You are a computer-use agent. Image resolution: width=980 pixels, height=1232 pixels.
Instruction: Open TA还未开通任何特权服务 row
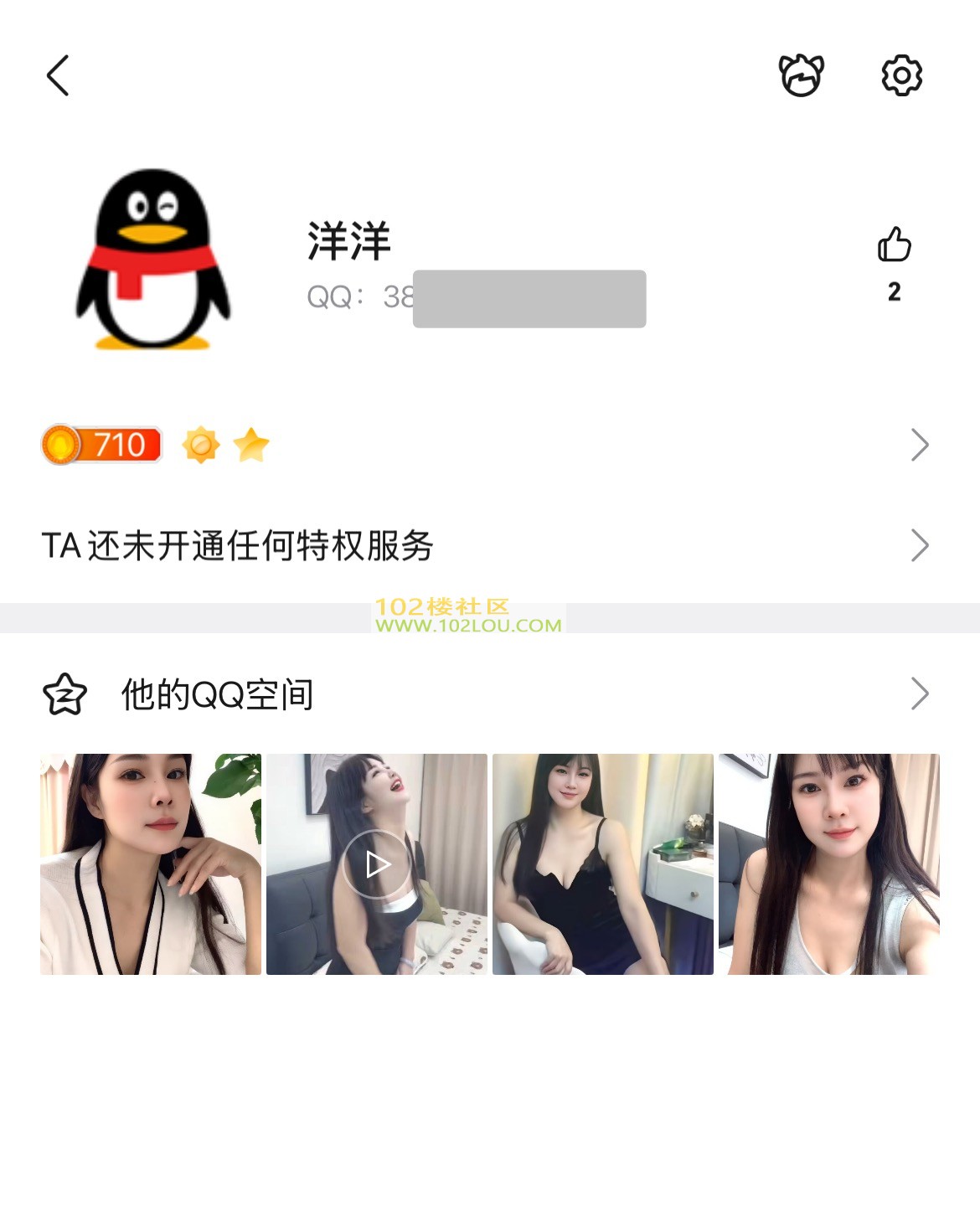click(x=486, y=546)
